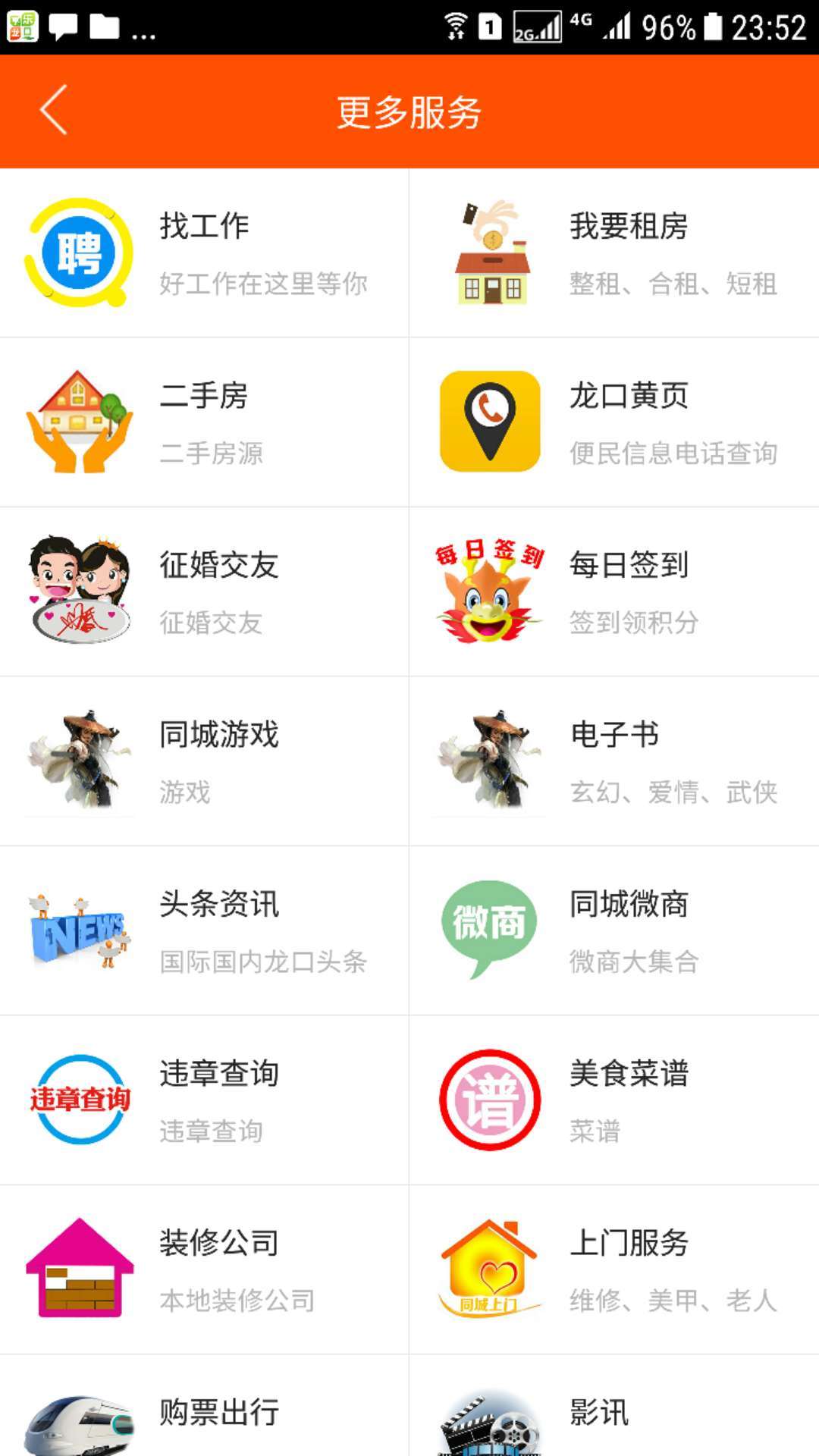Viewport: 819px width, 1456px height.
Task: Tap the 购票出行 train thumbnail
Action: pos(79,1426)
